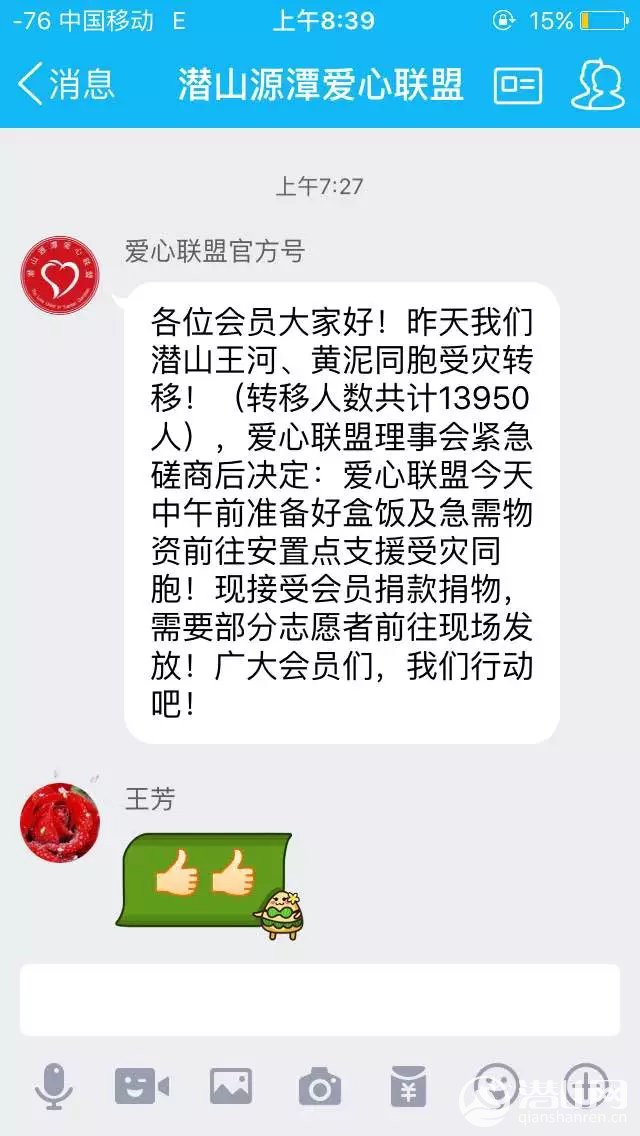Send a red packet with the ¥ icon

[408, 1086]
